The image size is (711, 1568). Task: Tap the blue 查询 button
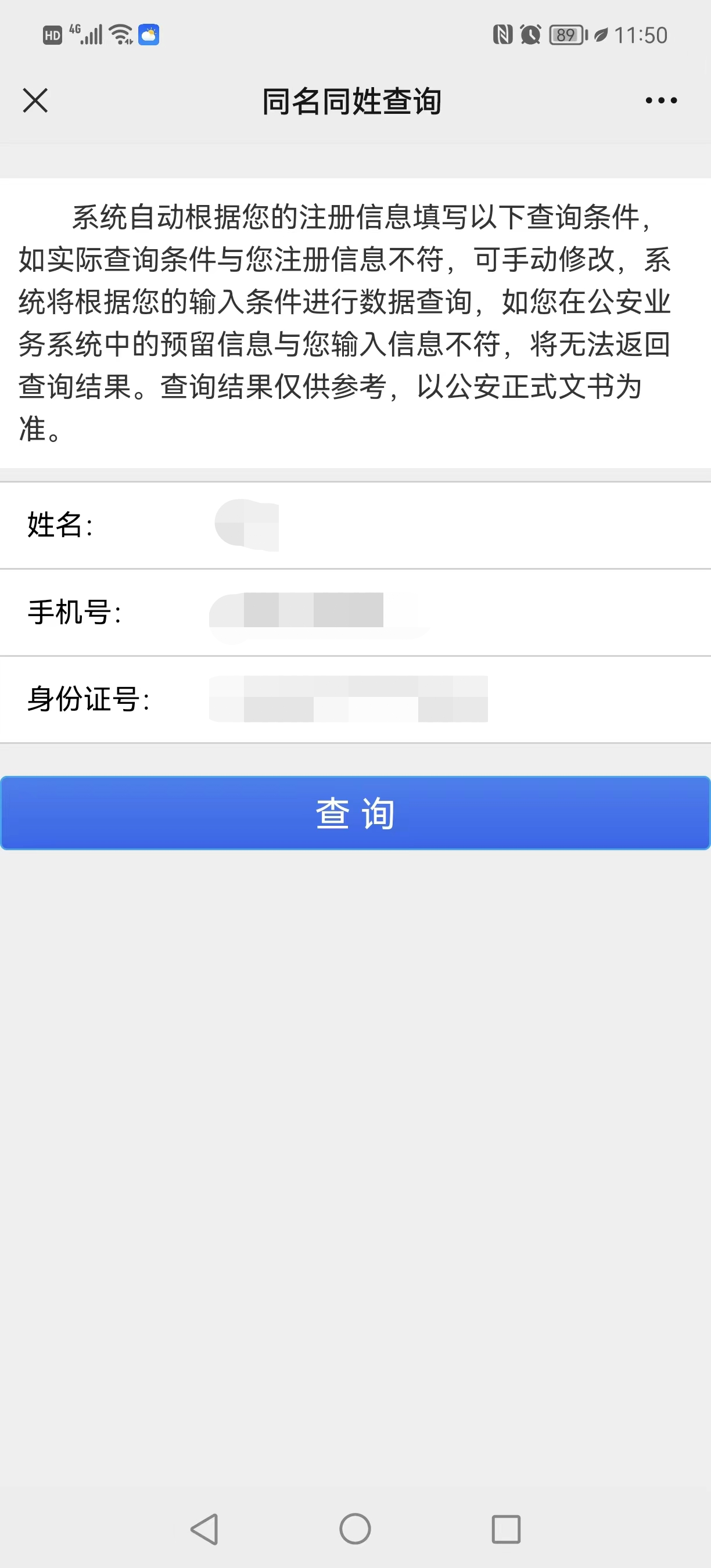[355, 812]
